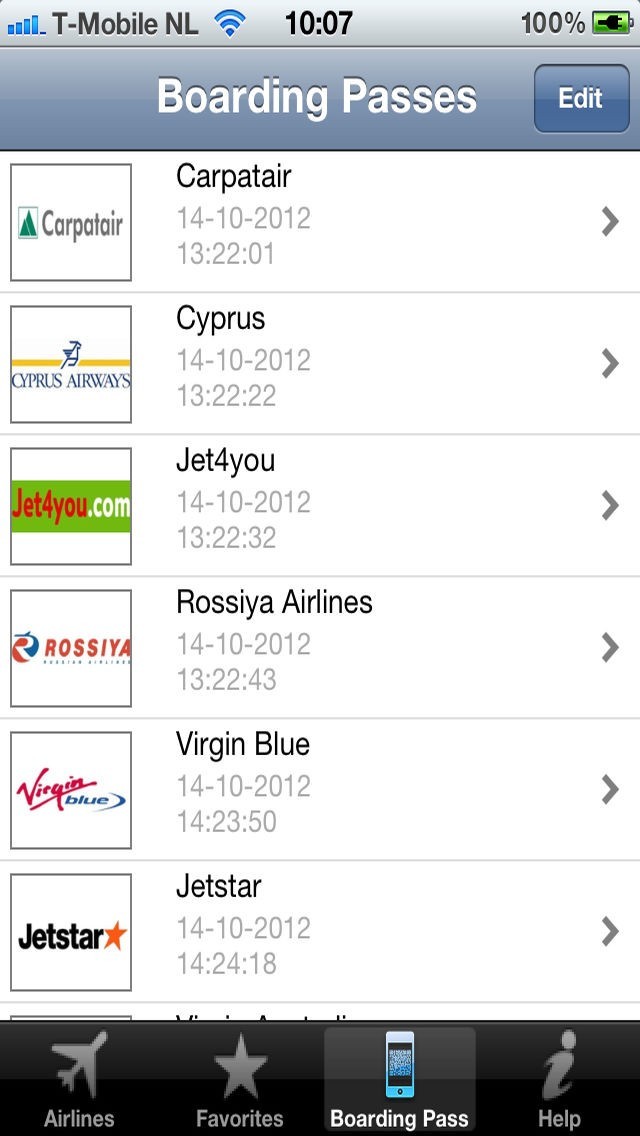Open the Virgin Blue boarding pass
This screenshot has height=1136, width=640.
[x=320, y=790]
